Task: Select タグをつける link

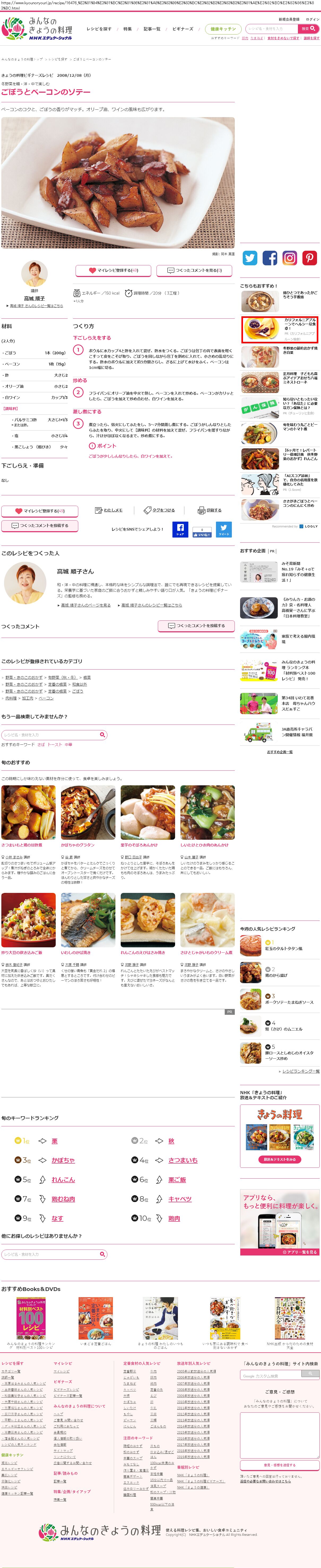Action: (x=159, y=510)
